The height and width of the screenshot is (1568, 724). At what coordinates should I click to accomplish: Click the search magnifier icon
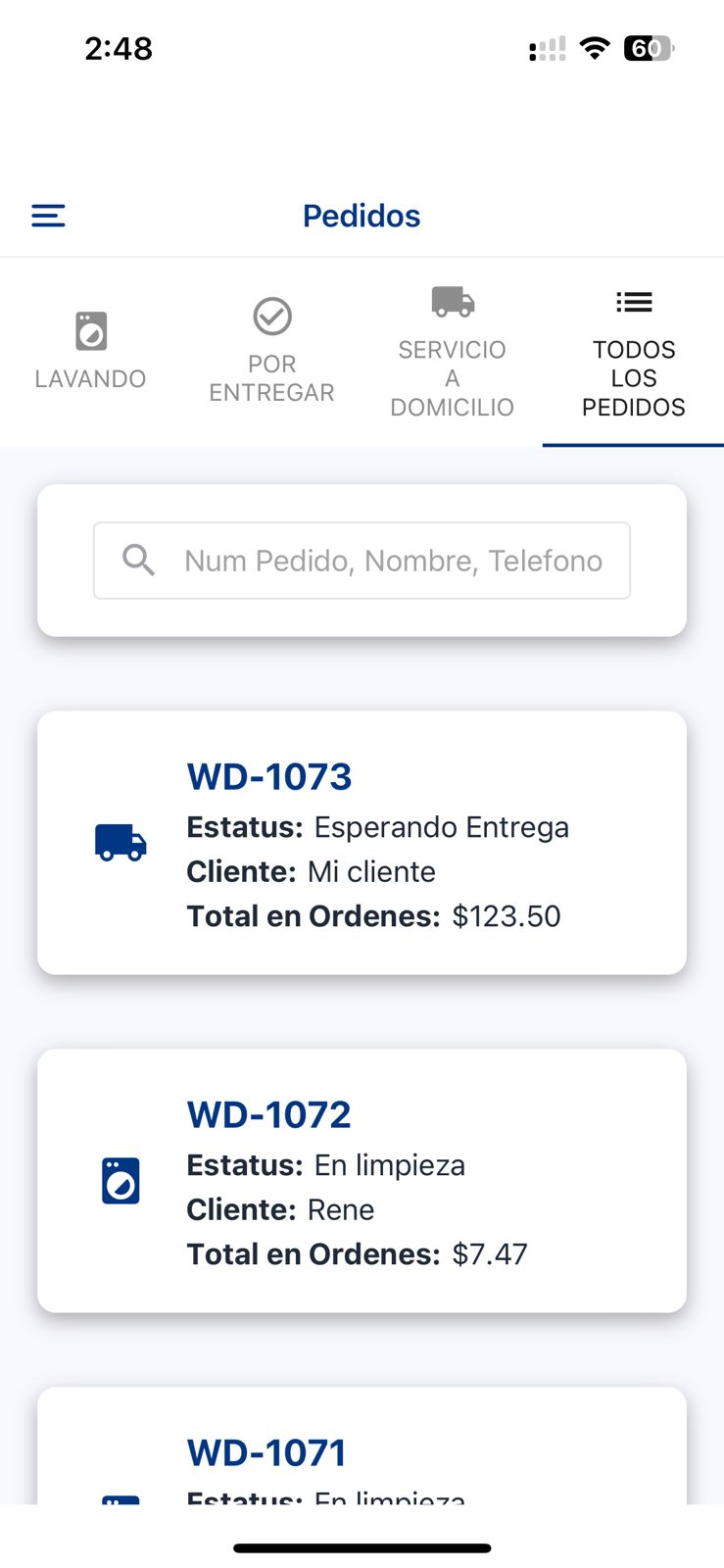(137, 560)
